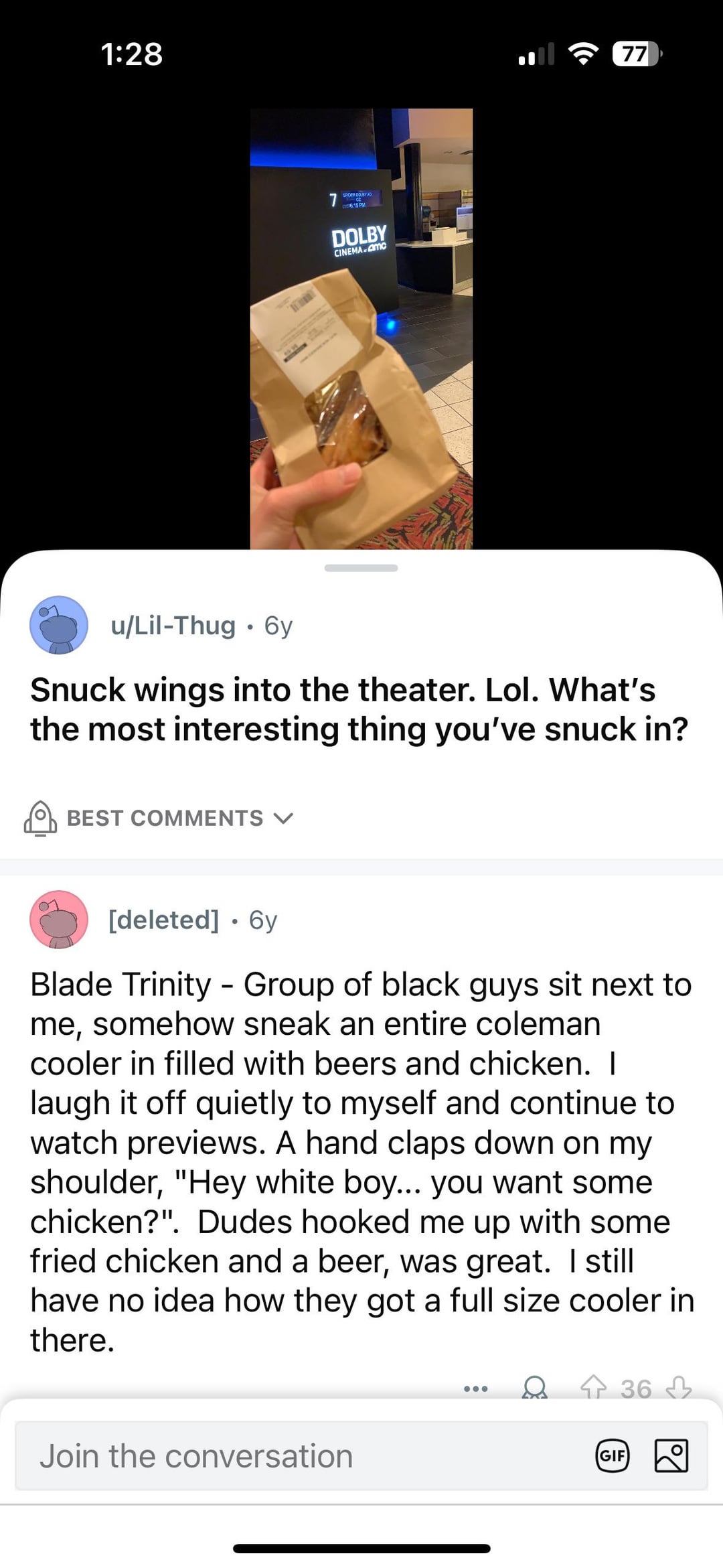The width and height of the screenshot is (723, 1568).
Task: Open the overflow menu on the deleted comment
Action: click(475, 1388)
